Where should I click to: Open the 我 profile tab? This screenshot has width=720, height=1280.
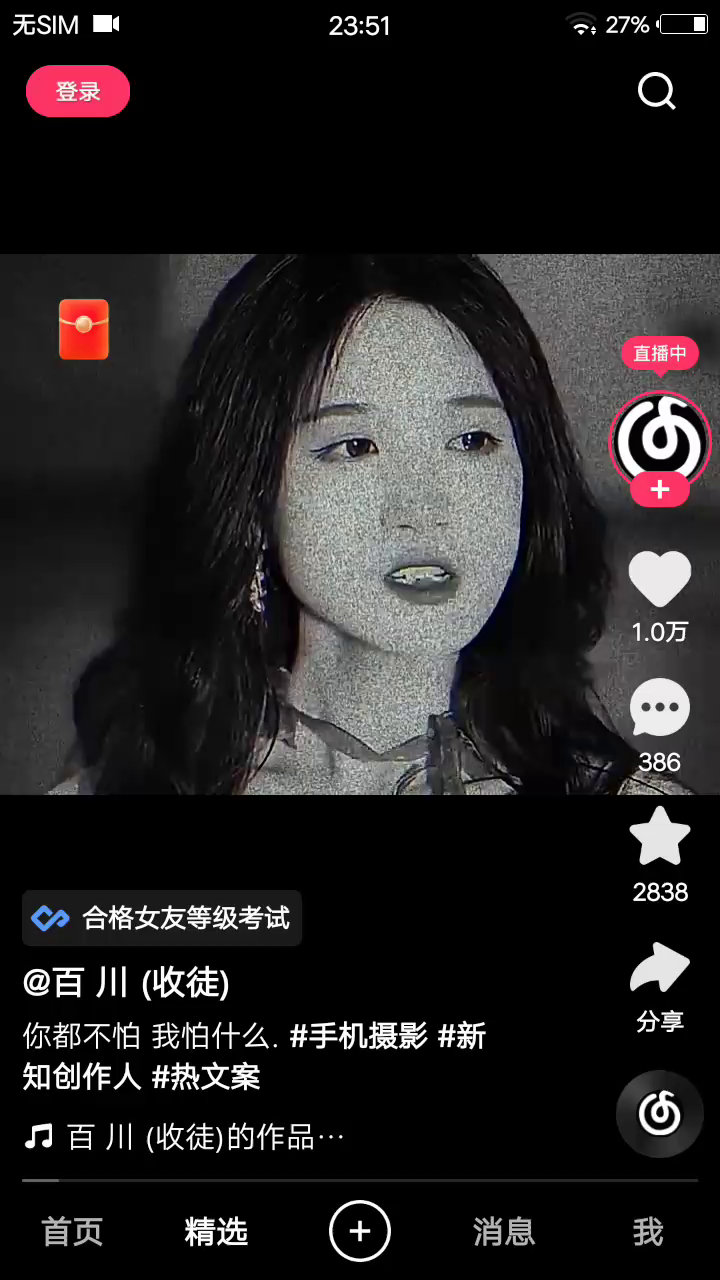(x=648, y=1232)
